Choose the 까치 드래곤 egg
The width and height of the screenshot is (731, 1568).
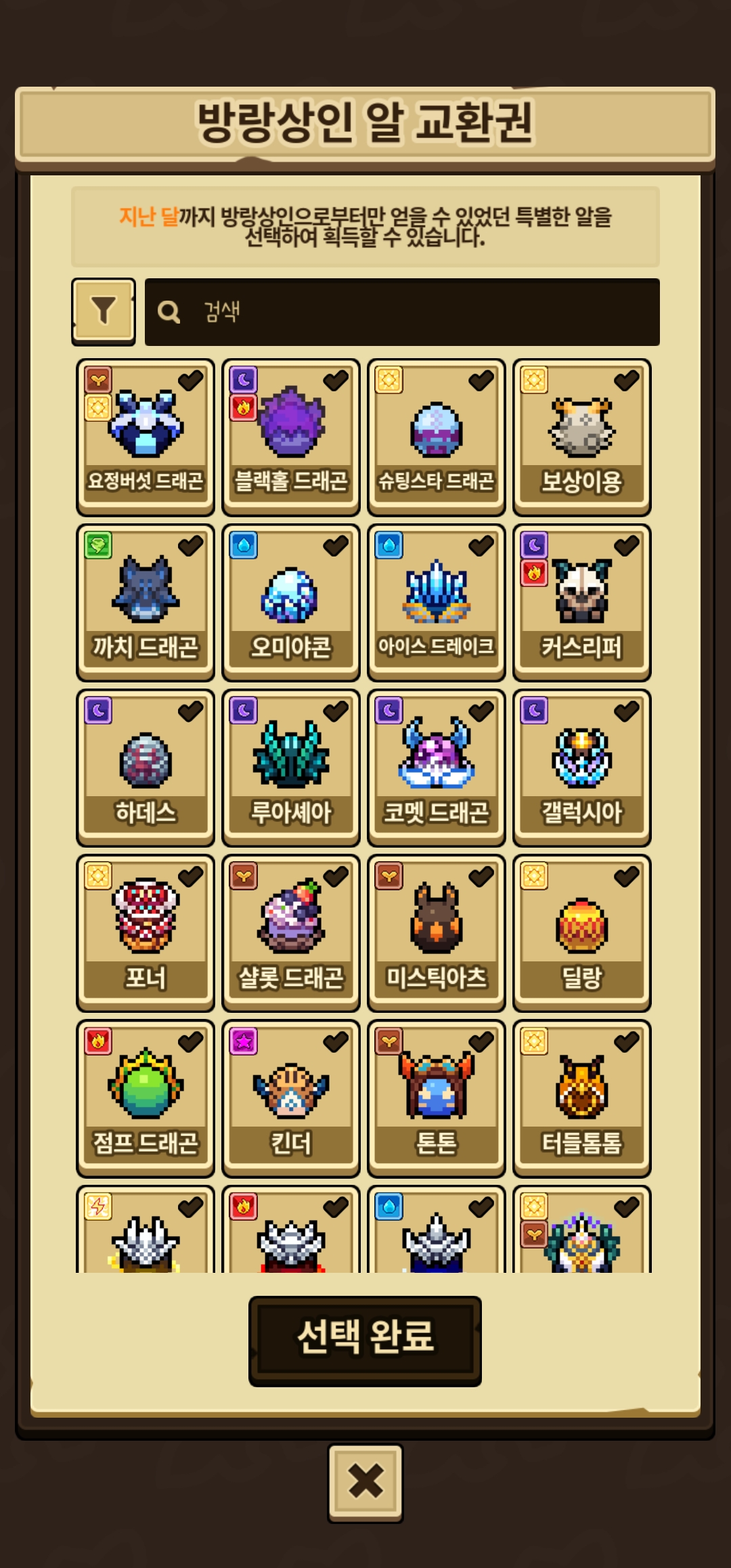coord(146,603)
